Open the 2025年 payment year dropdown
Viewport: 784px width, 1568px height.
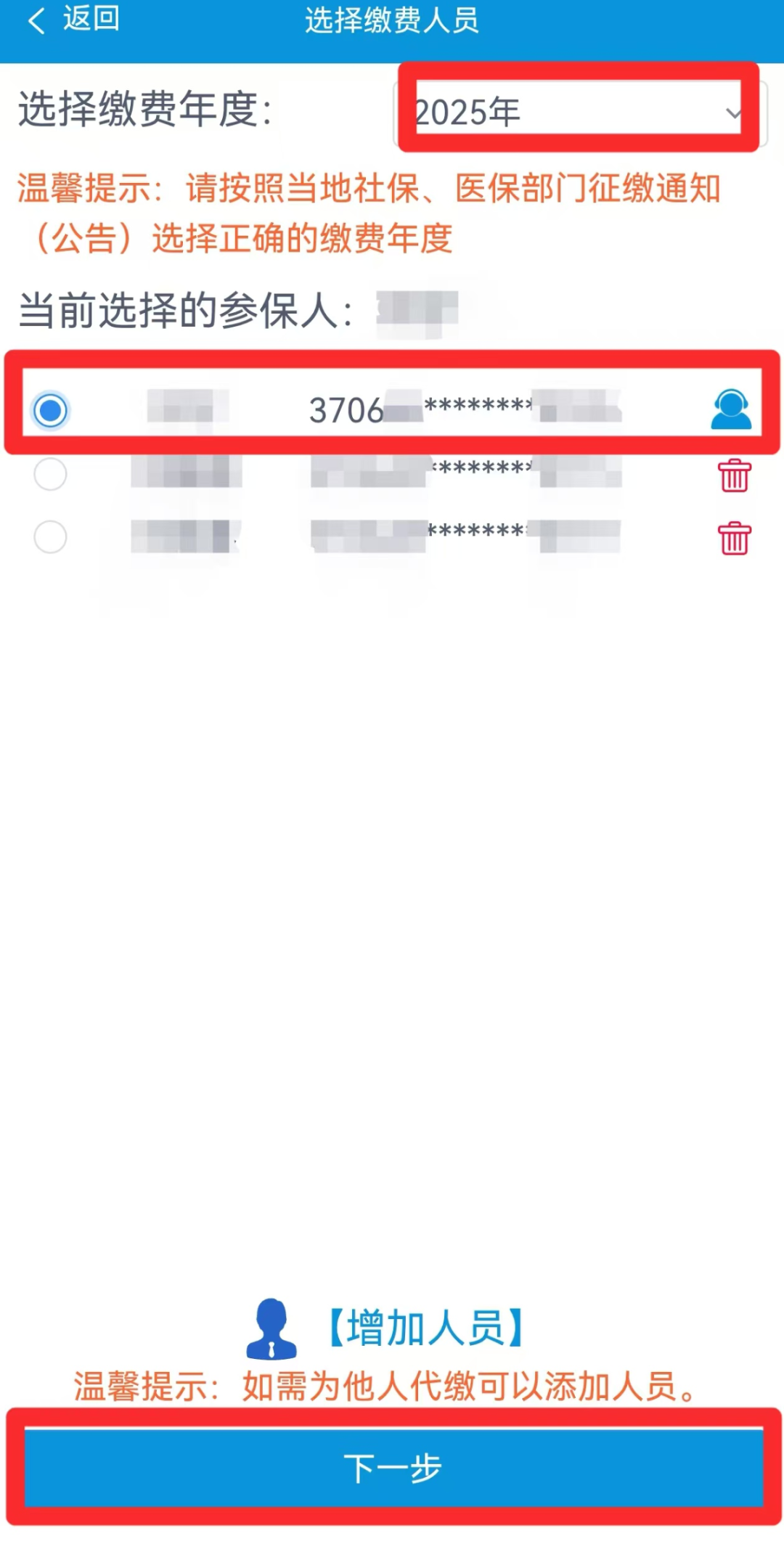pyautogui.click(x=579, y=113)
